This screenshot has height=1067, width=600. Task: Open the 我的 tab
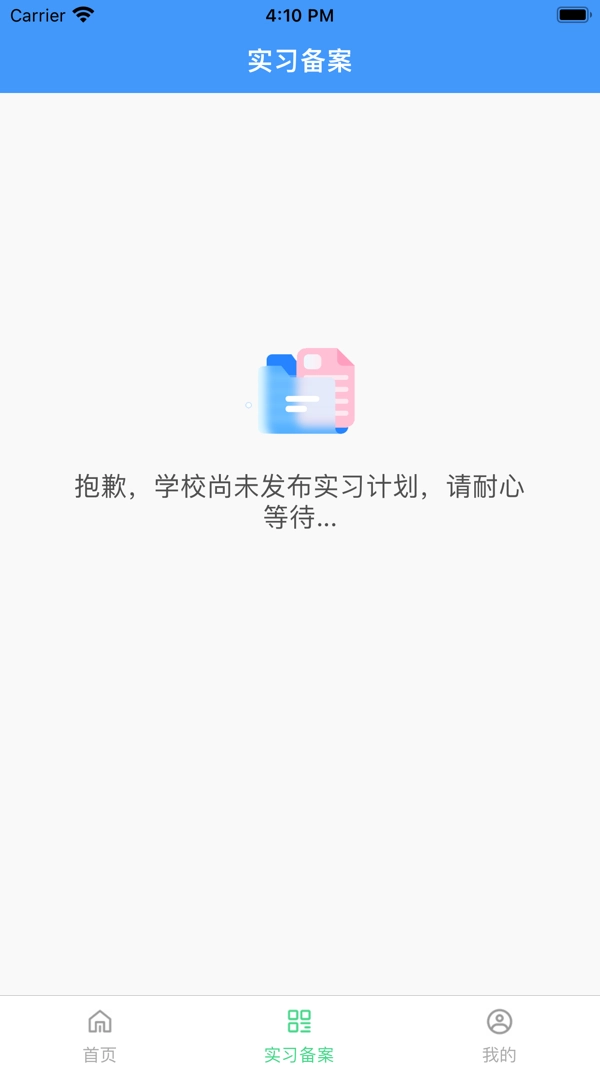point(499,1034)
